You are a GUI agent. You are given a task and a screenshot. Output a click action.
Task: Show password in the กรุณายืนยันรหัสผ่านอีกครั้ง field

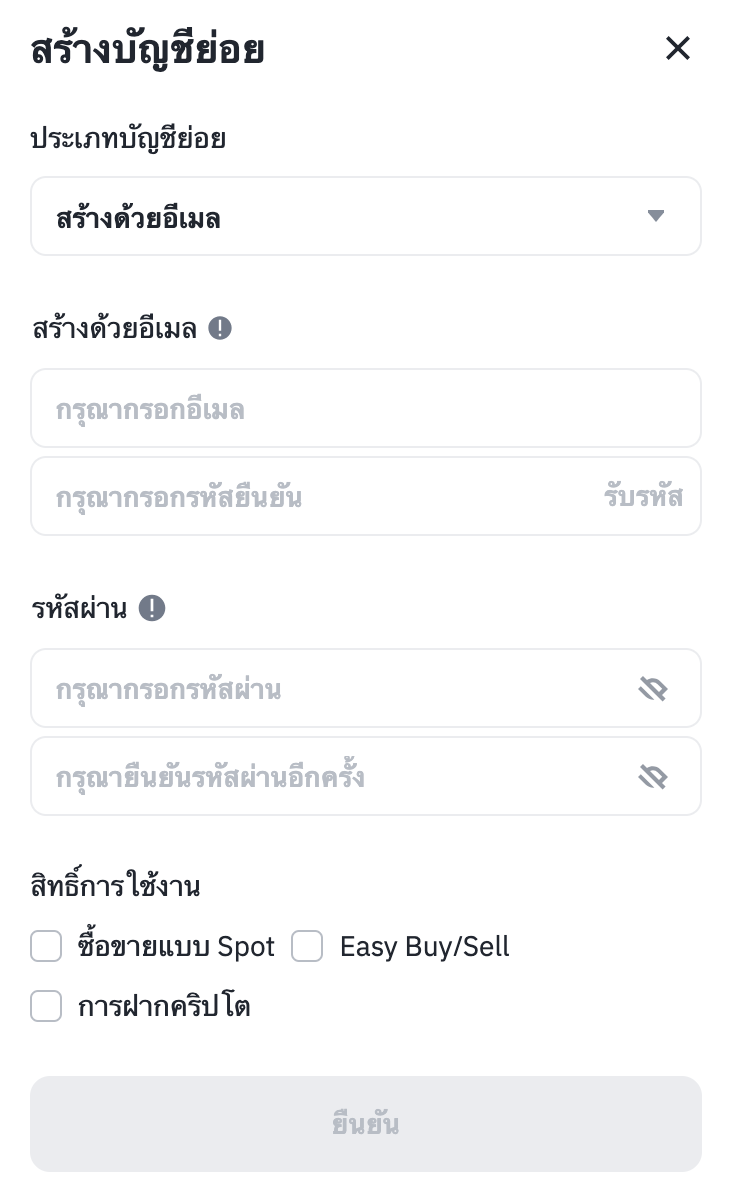click(653, 776)
